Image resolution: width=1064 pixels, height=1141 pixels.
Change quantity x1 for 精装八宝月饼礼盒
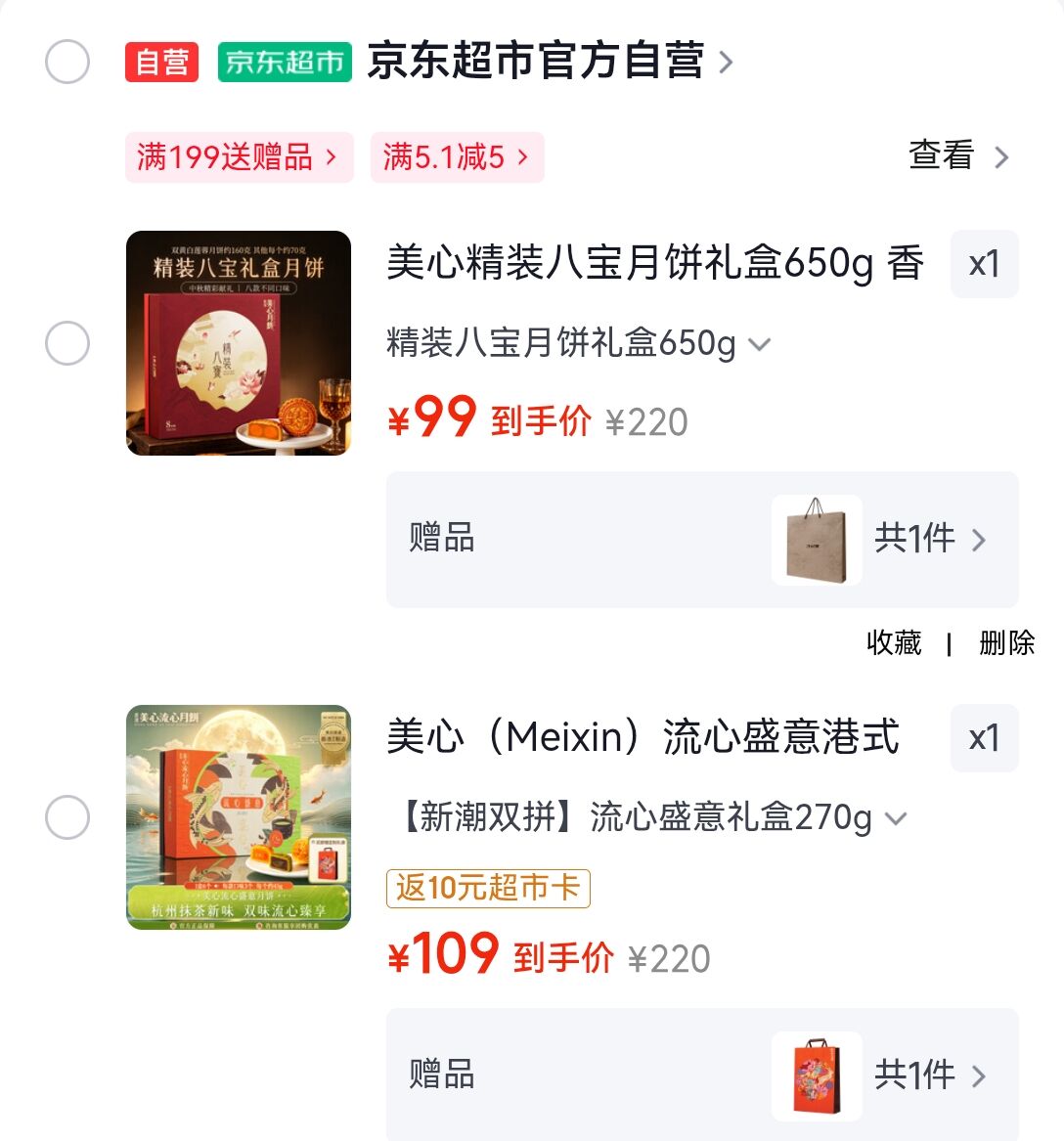coord(984,264)
